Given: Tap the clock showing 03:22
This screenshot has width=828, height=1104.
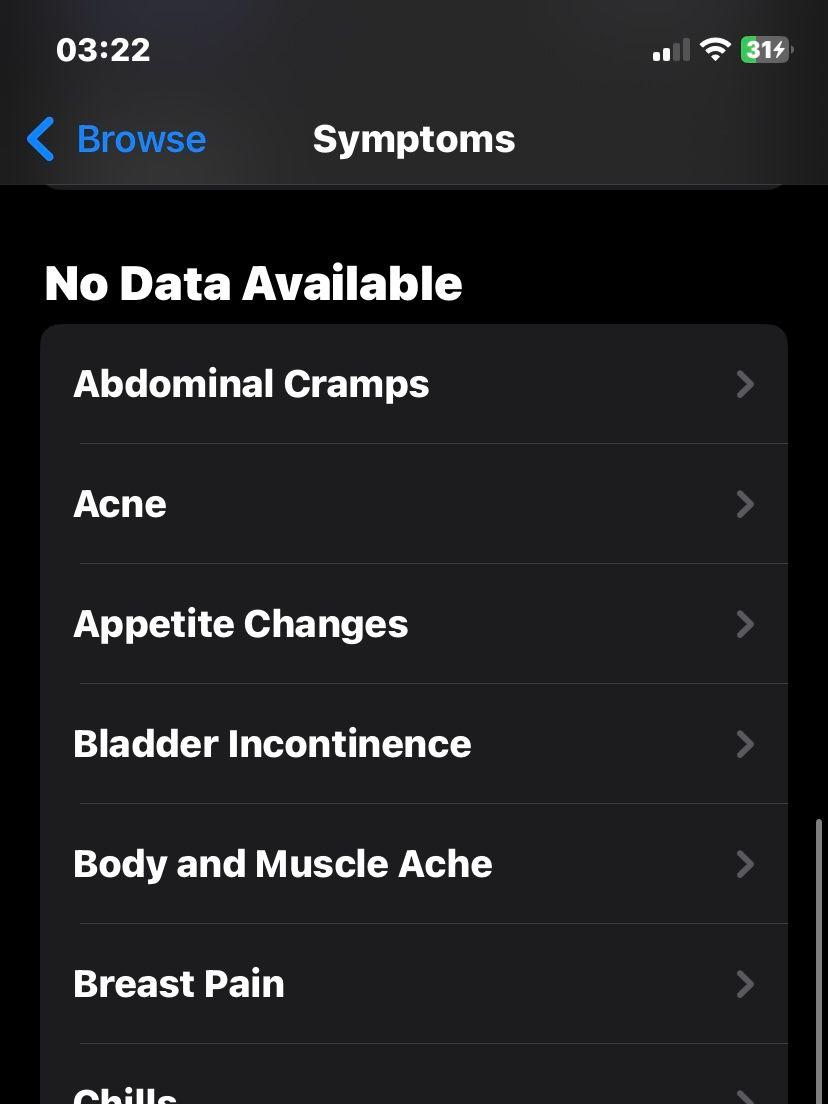Looking at the screenshot, I should click(x=103, y=49).
